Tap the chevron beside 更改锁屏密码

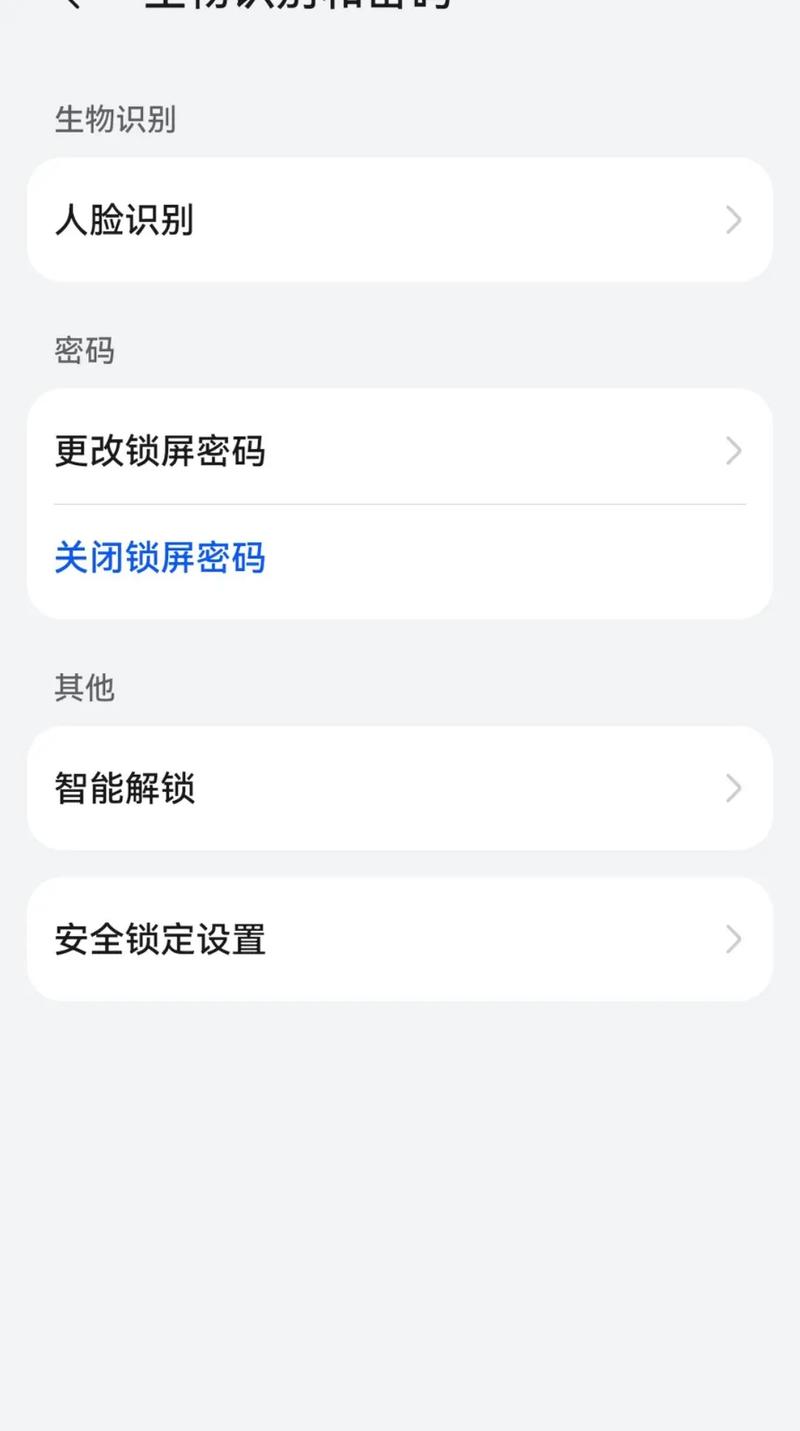733,451
